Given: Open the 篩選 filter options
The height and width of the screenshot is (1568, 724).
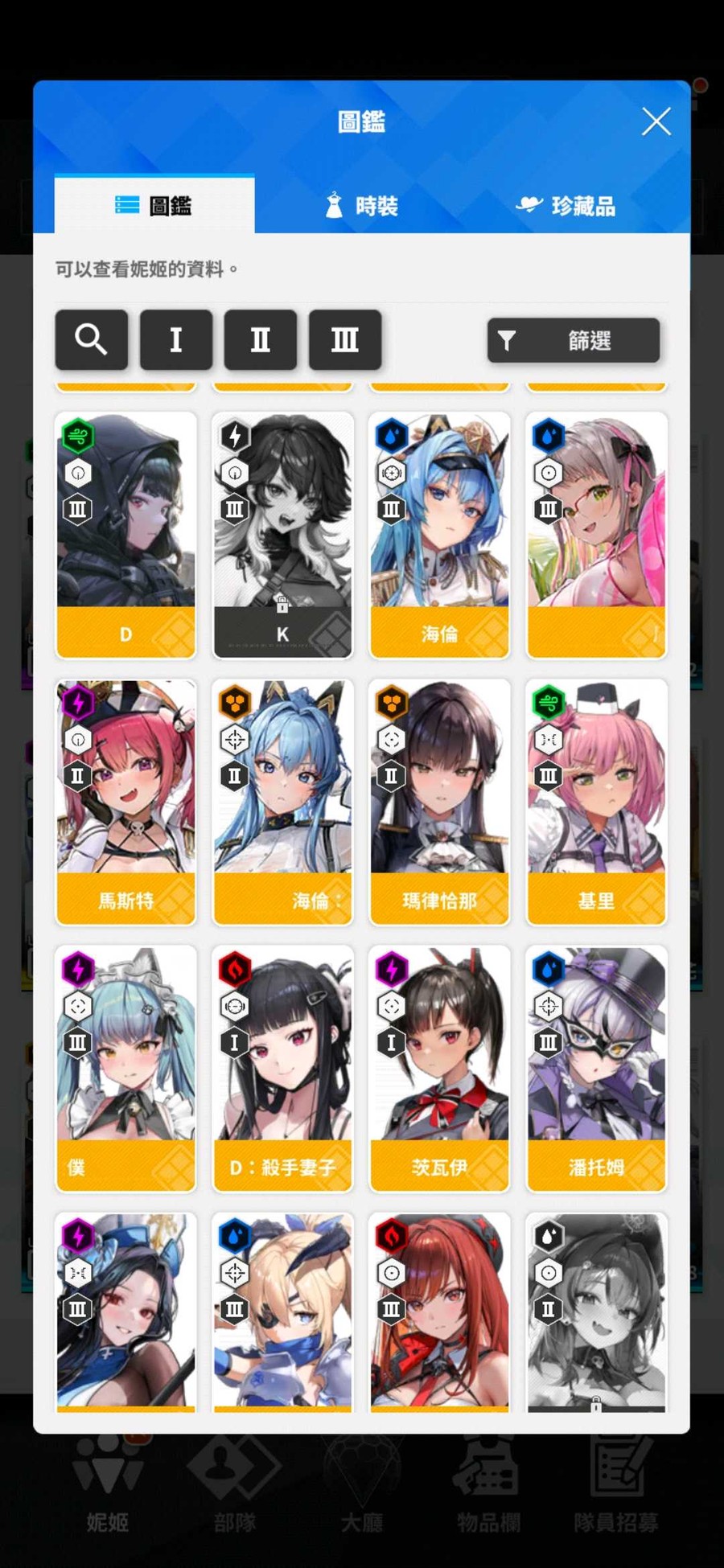Looking at the screenshot, I should click(x=573, y=341).
